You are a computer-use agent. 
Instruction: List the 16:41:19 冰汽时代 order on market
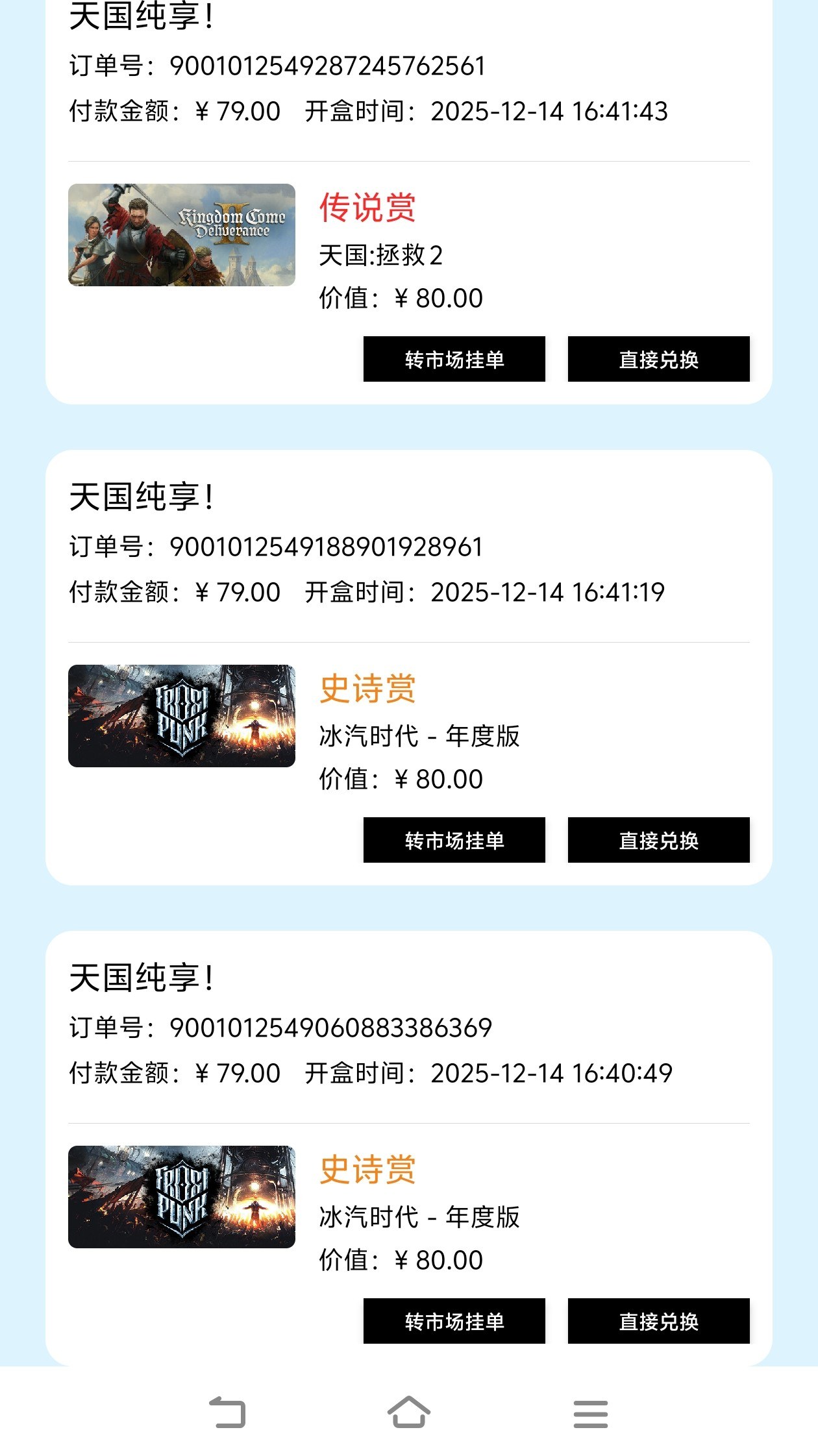click(x=454, y=840)
